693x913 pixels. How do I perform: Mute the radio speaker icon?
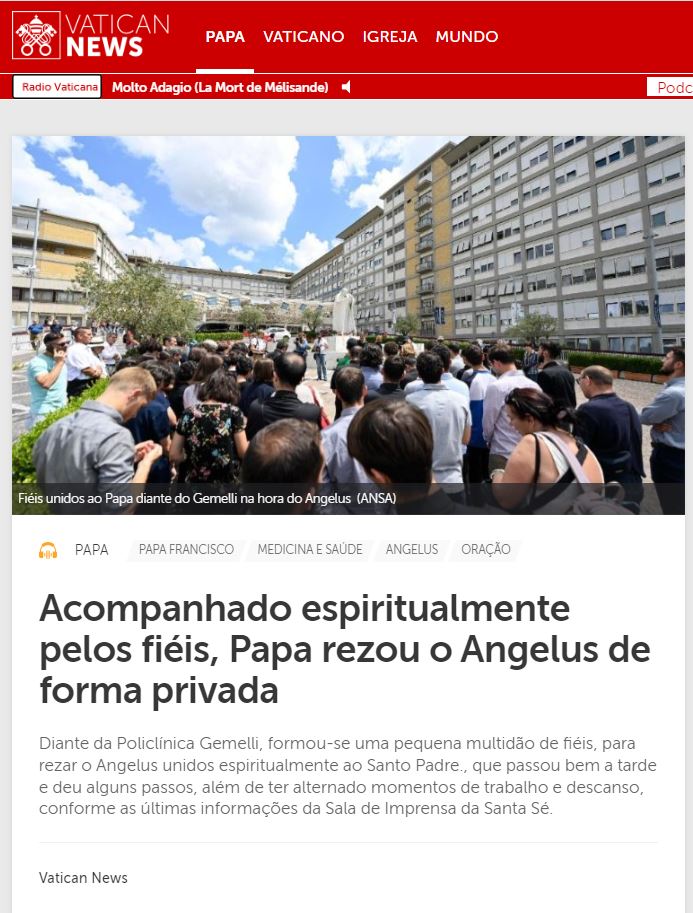[x=346, y=87]
